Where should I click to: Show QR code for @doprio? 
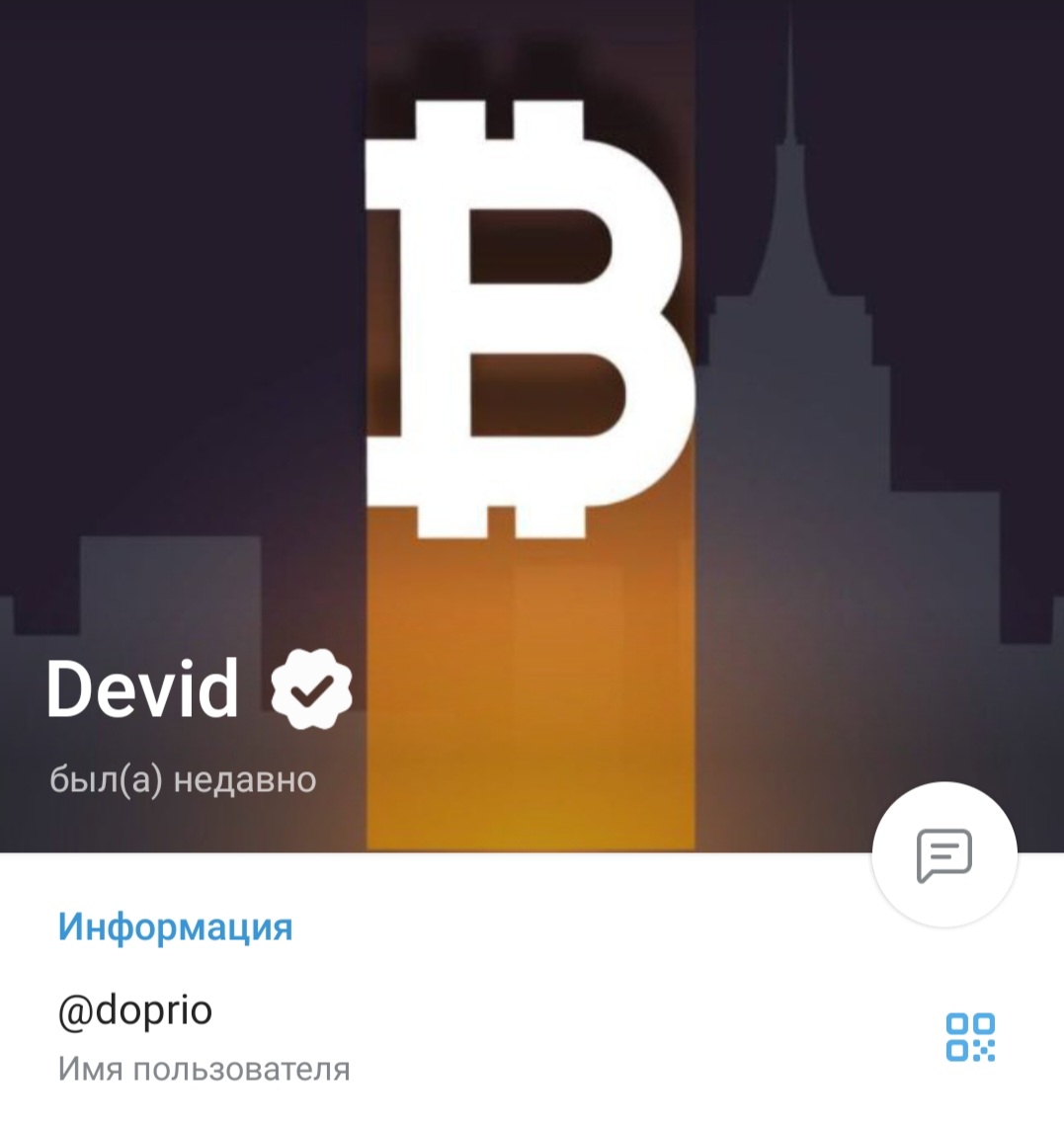pos(970,1037)
